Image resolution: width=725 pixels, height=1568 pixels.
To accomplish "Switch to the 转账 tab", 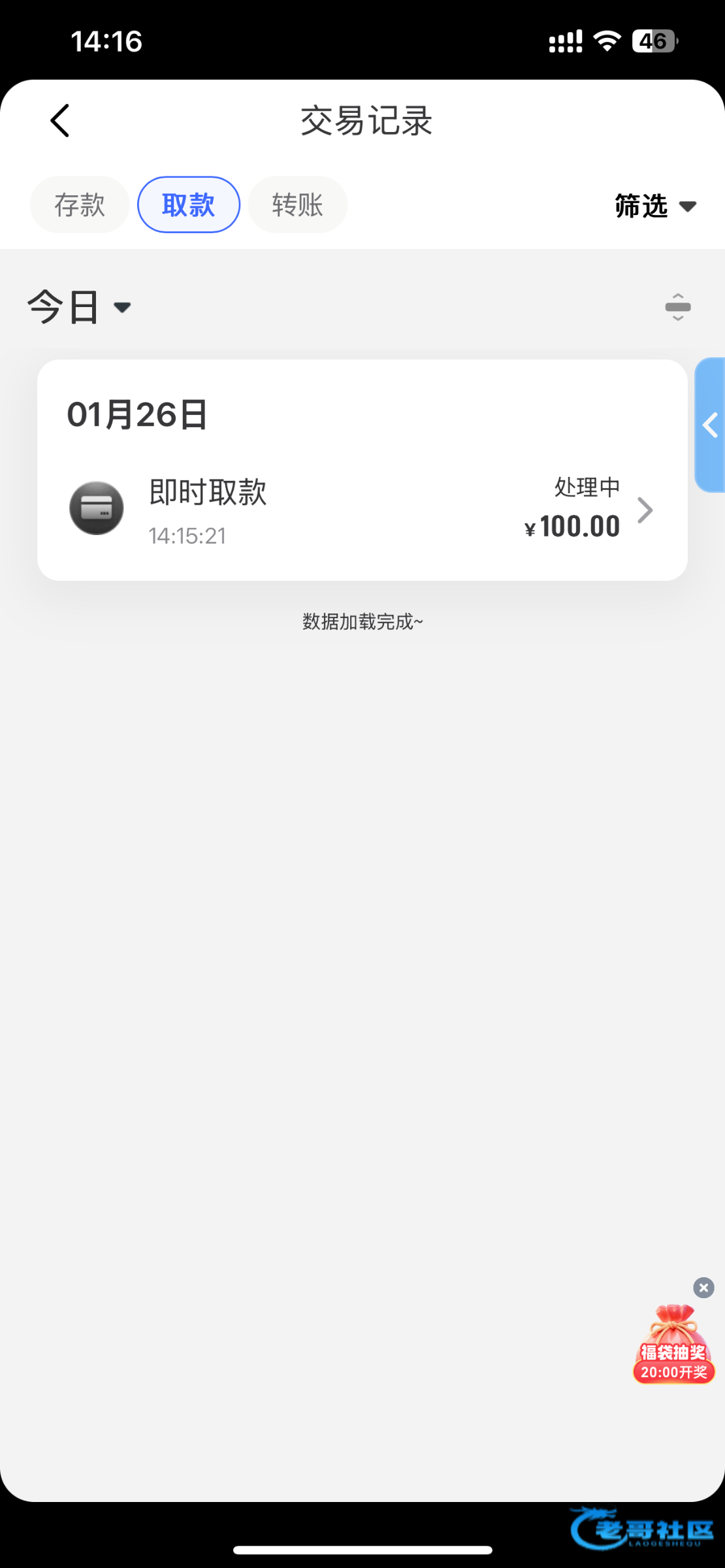I will coord(298,205).
